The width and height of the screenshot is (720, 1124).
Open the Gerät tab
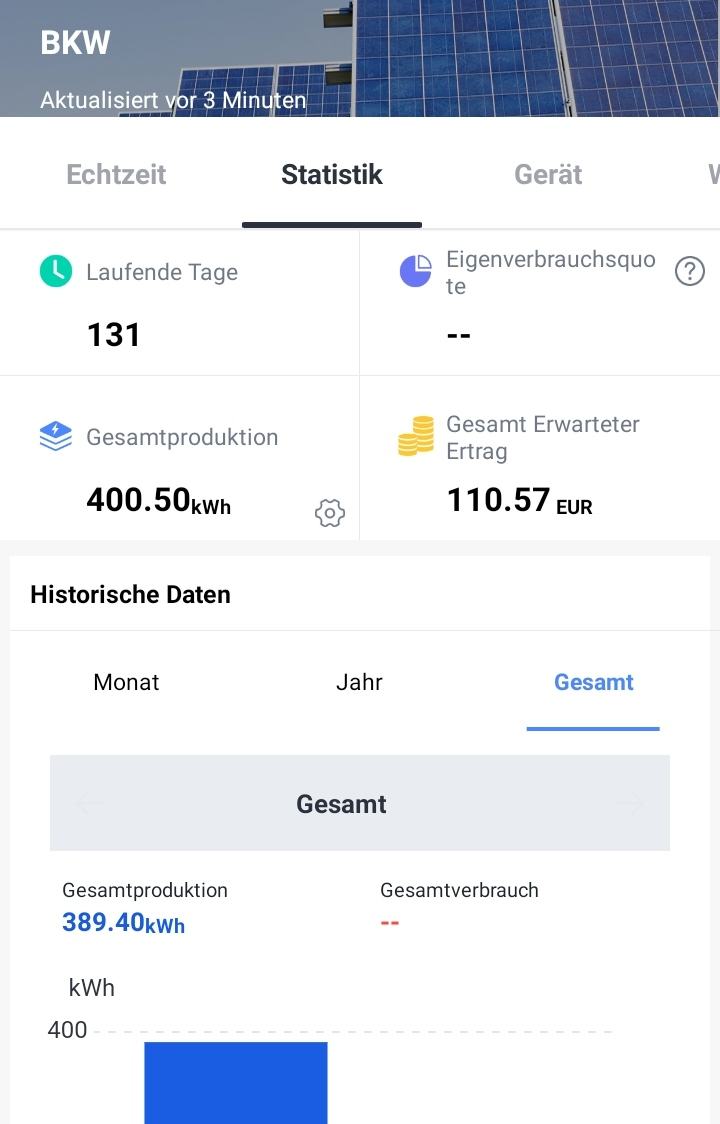point(548,175)
